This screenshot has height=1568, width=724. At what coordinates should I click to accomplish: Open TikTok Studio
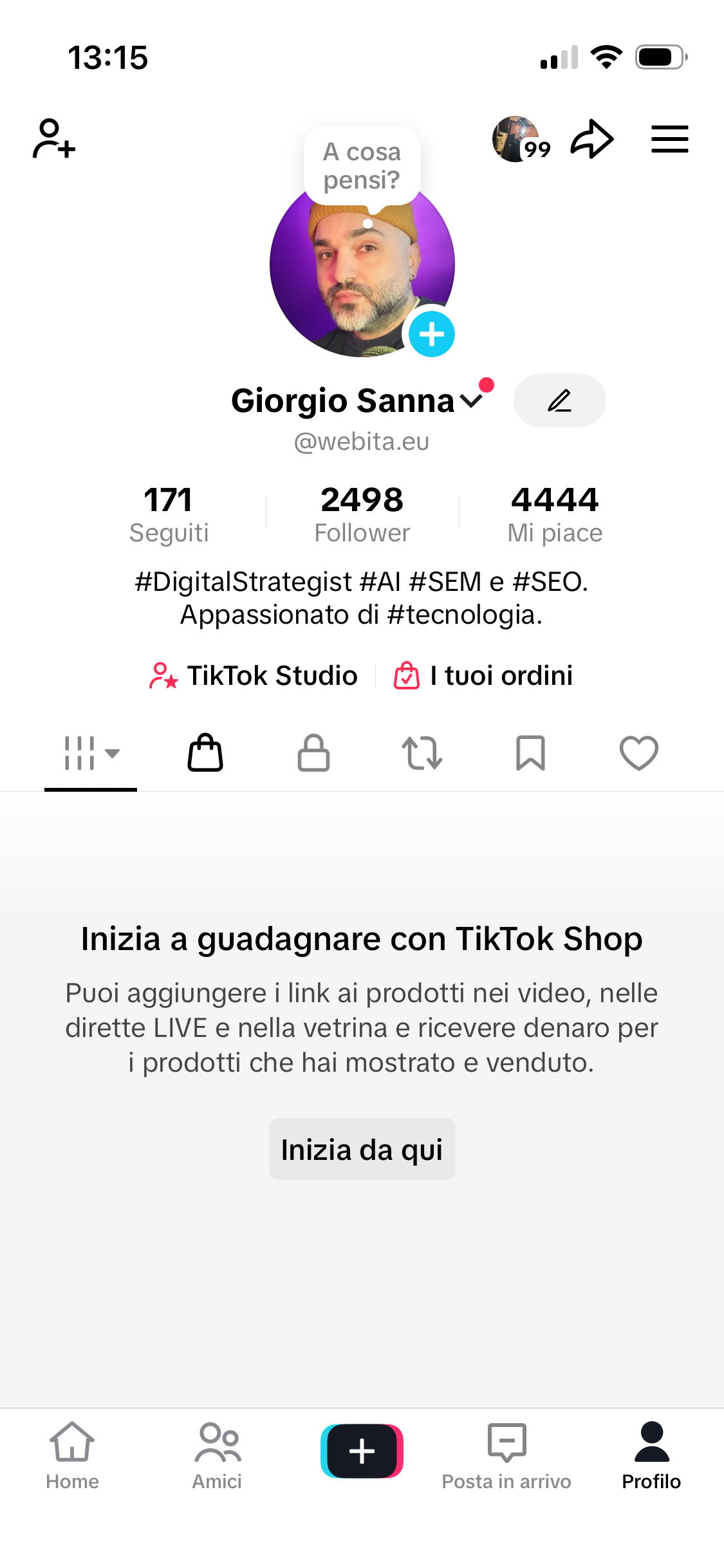coord(254,676)
